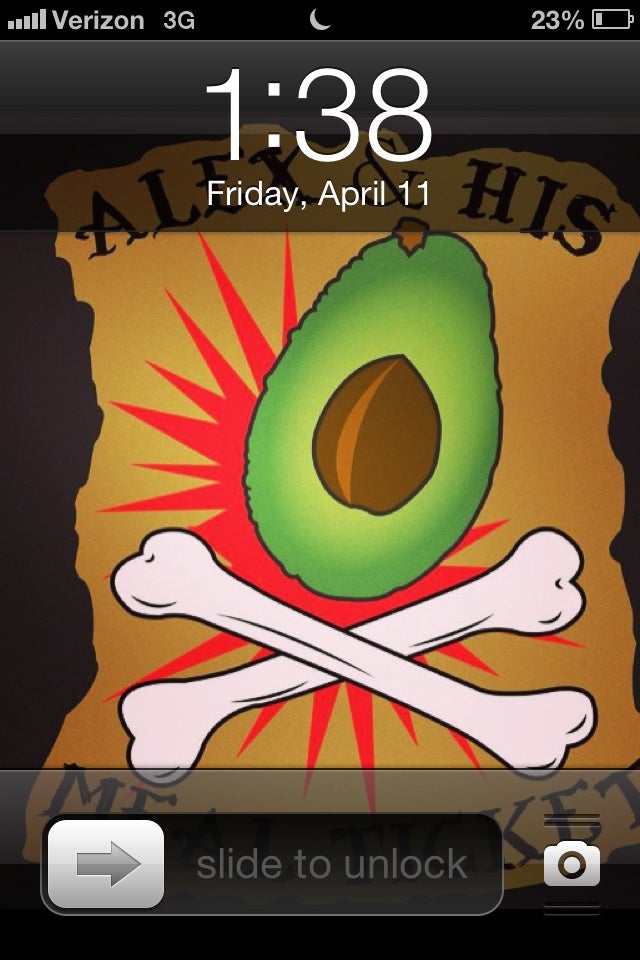Tap the slide to unlock arrow knob
Viewport: 640px width, 960px height.
pos(106,864)
